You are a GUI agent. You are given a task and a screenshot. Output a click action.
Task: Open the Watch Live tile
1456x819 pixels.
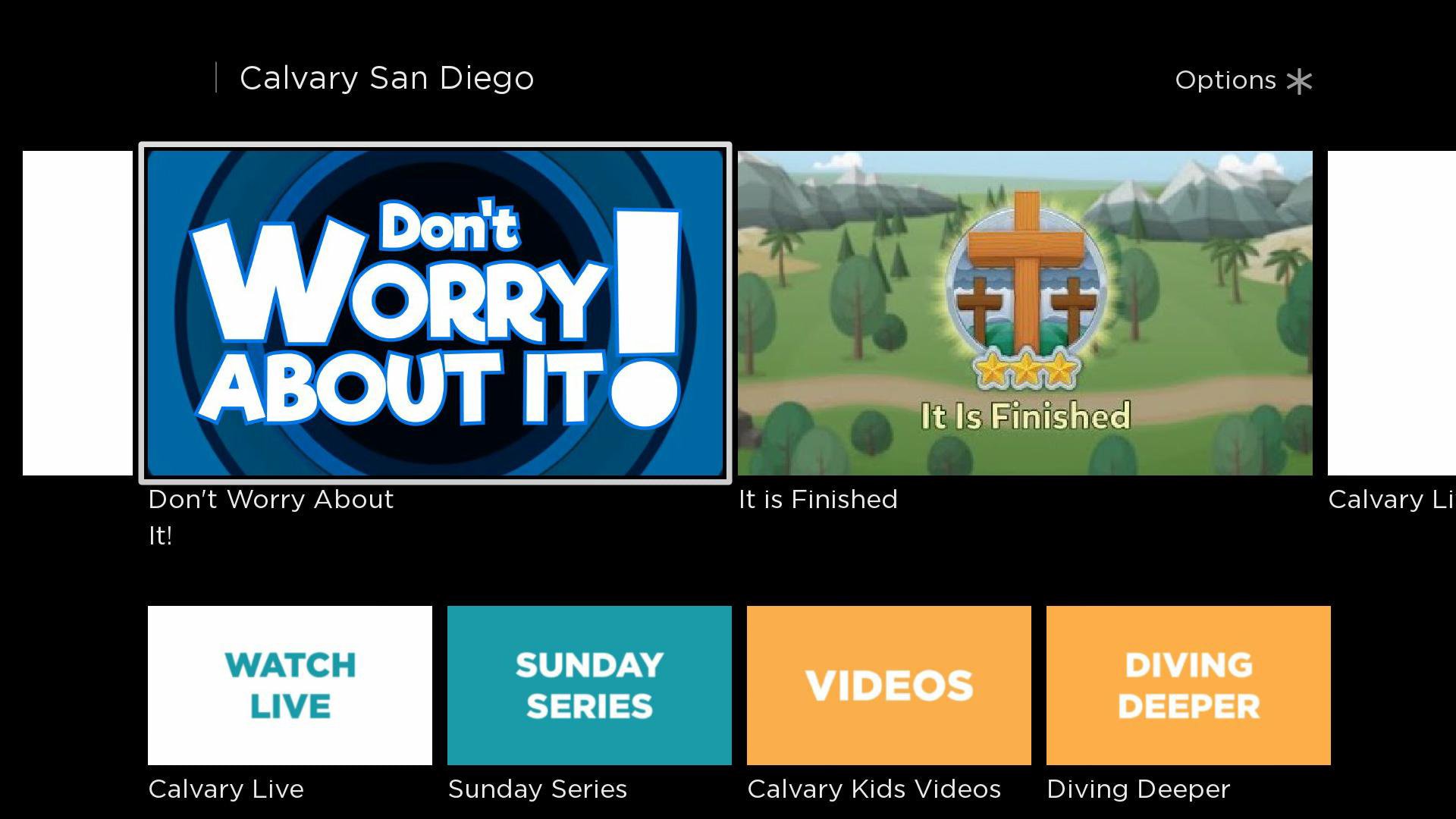pyautogui.click(x=290, y=685)
